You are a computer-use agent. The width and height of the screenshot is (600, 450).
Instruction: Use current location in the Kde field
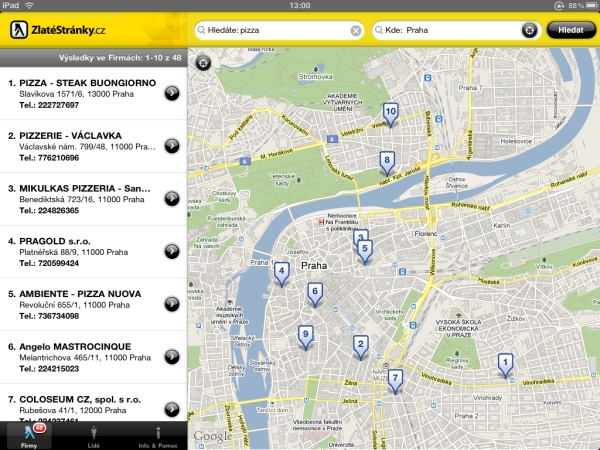tap(529, 31)
